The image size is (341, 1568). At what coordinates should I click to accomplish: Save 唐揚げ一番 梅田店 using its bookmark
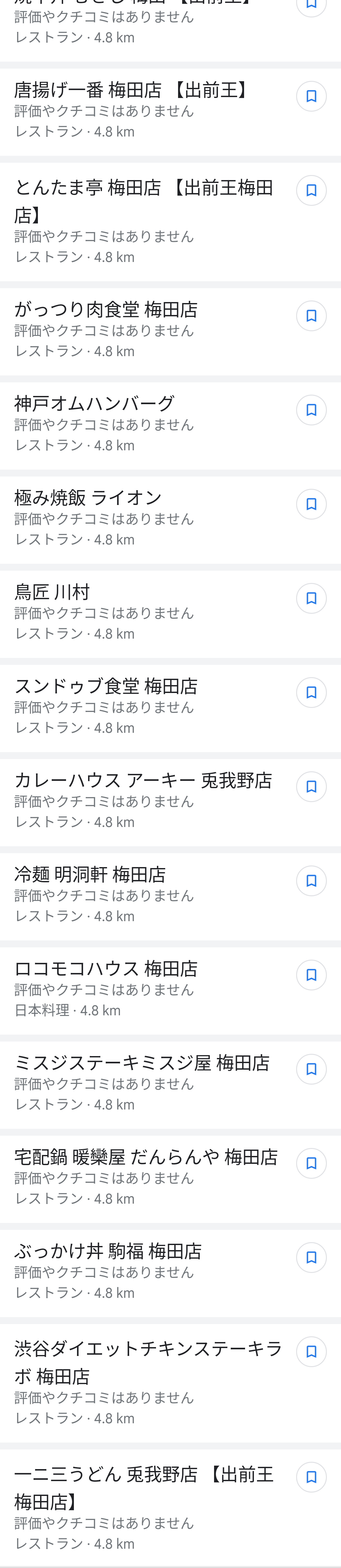click(311, 96)
